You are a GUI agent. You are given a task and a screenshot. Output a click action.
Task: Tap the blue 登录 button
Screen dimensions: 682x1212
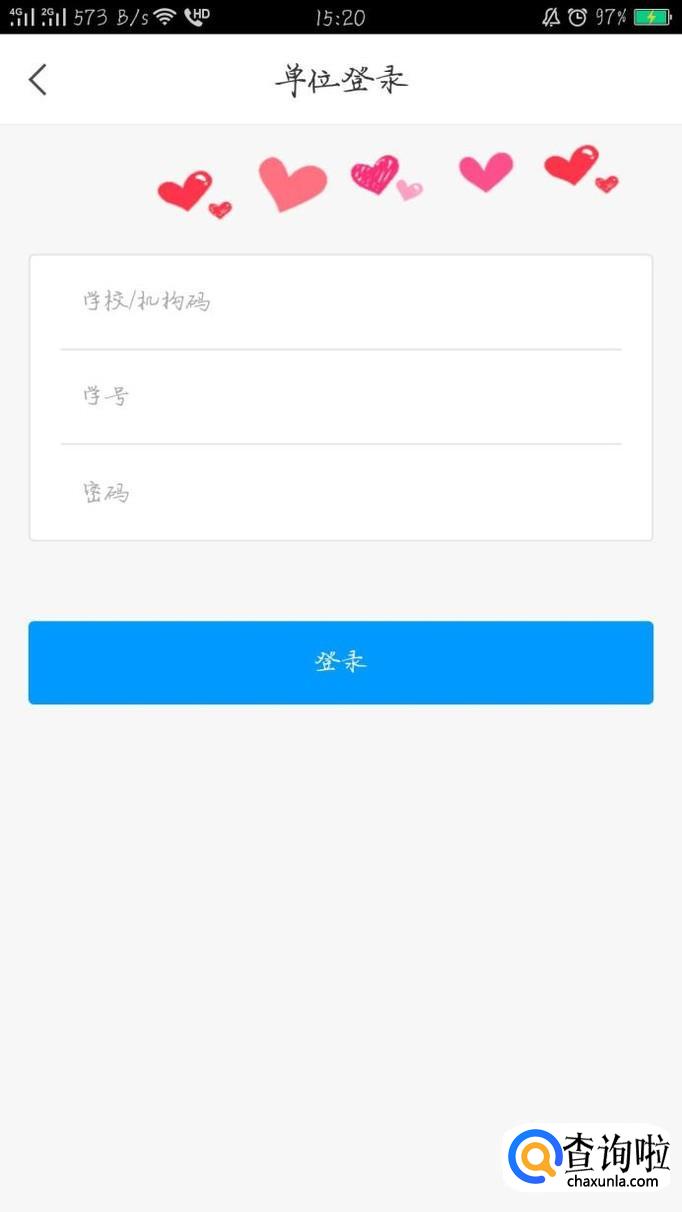(x=341, y=662)
